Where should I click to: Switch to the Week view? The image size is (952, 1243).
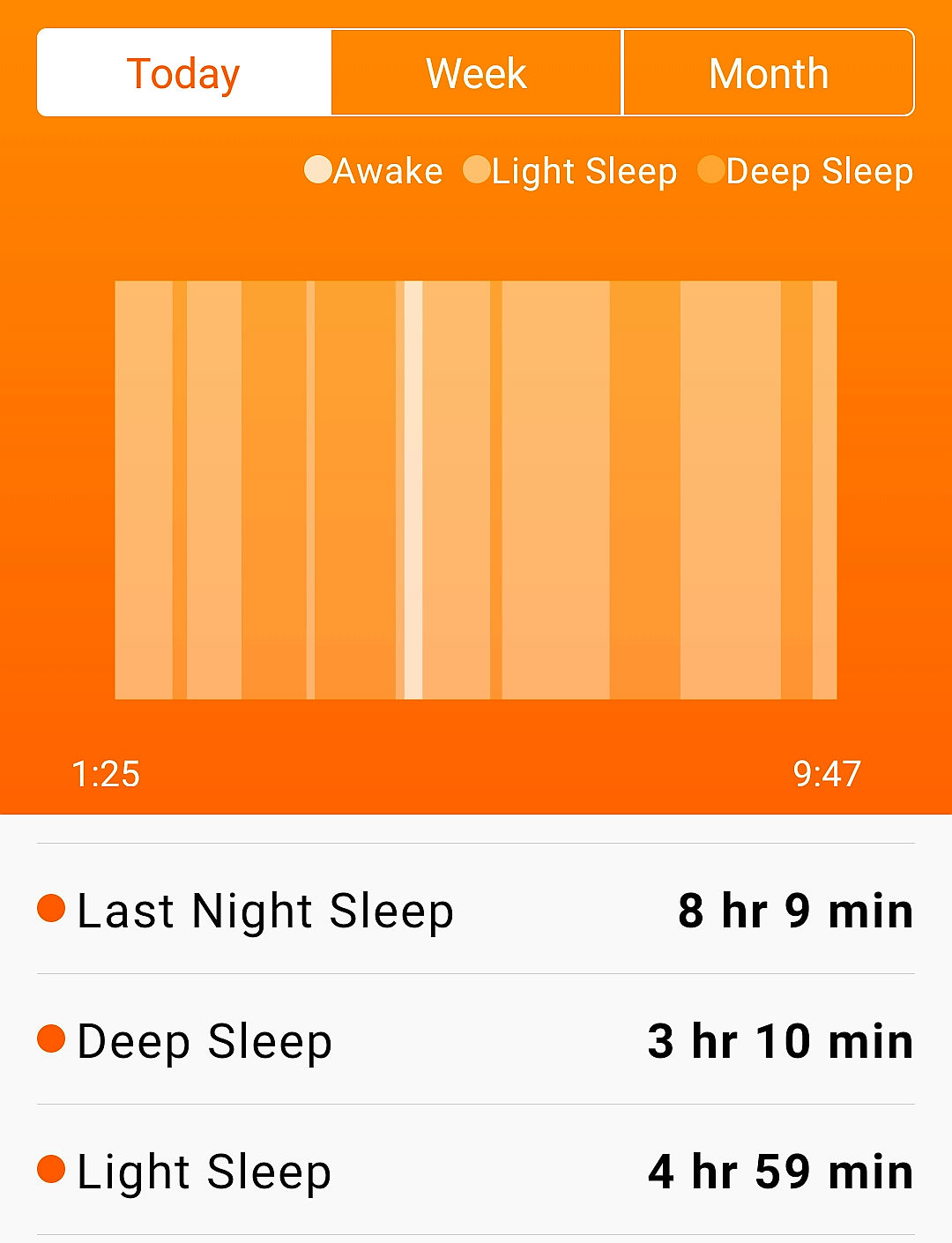476,73
